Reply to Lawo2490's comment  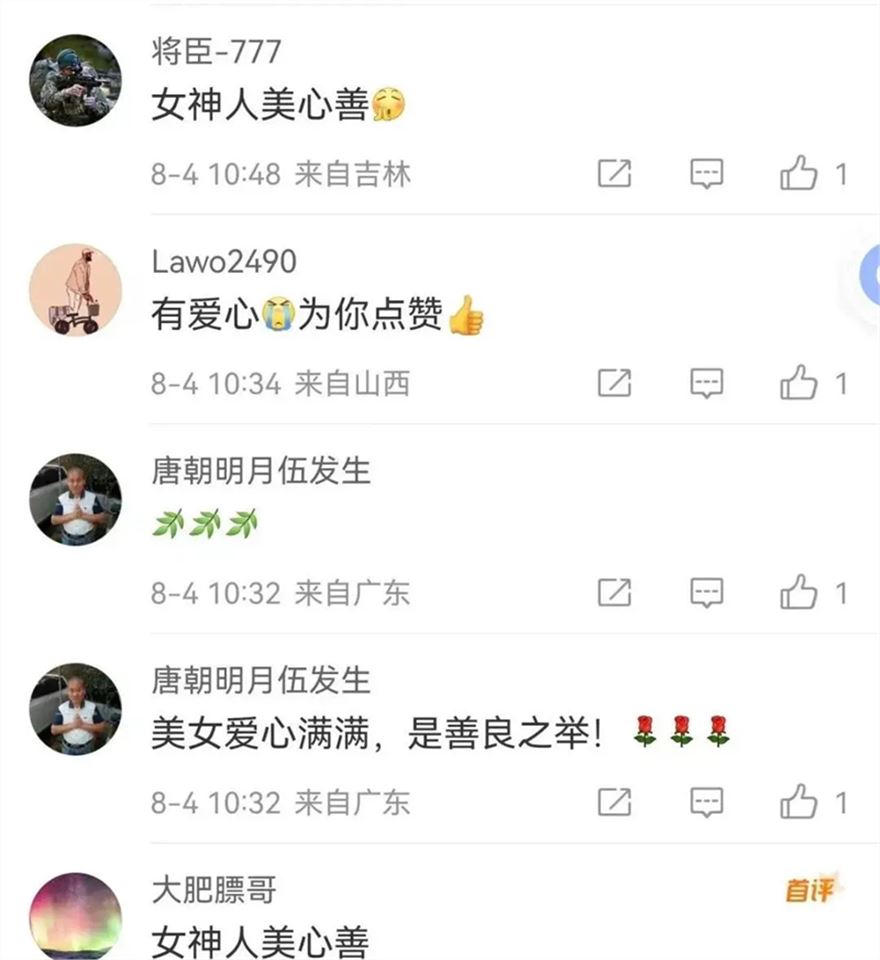[x=707, y=383]
